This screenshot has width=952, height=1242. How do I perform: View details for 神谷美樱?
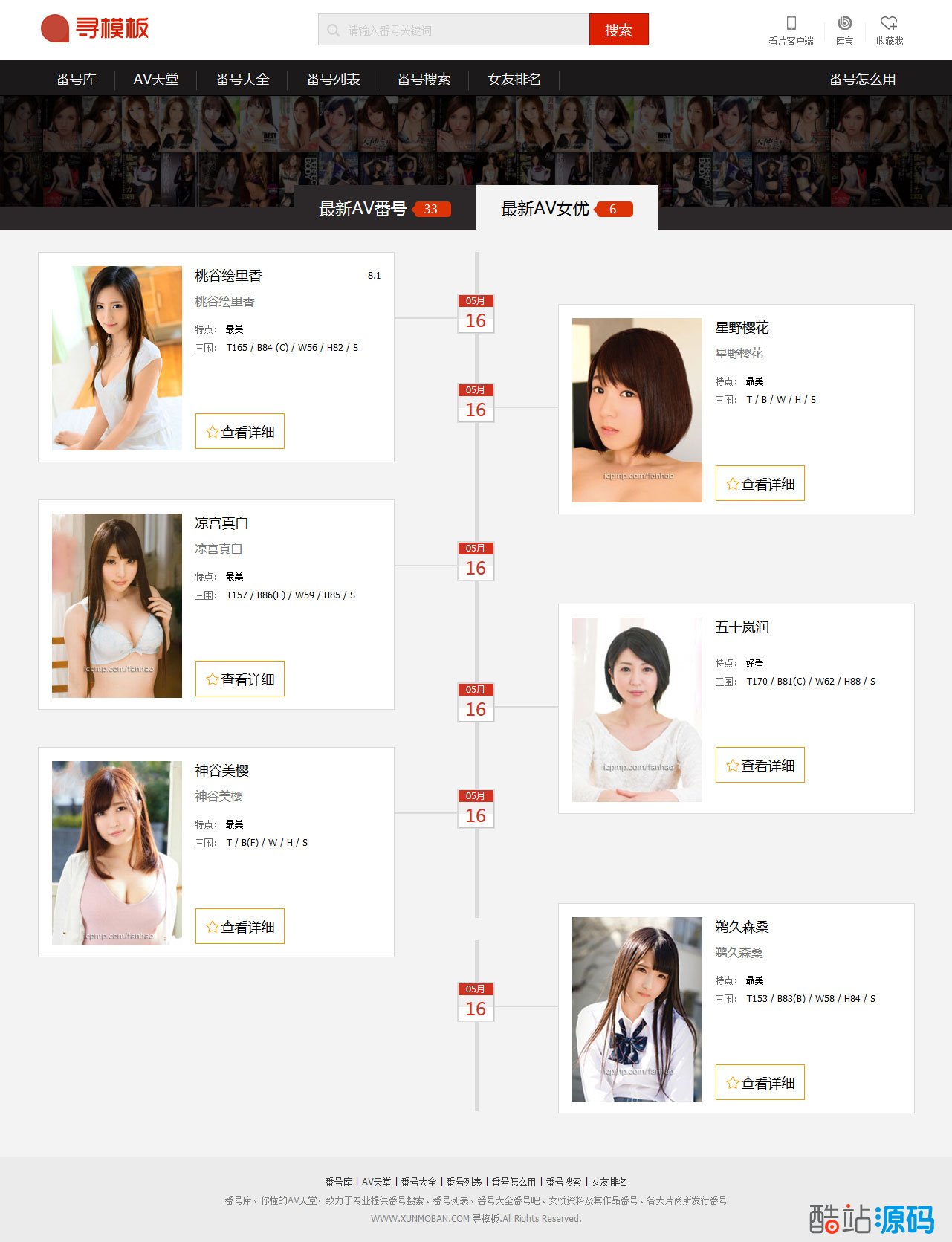point(240,927)
